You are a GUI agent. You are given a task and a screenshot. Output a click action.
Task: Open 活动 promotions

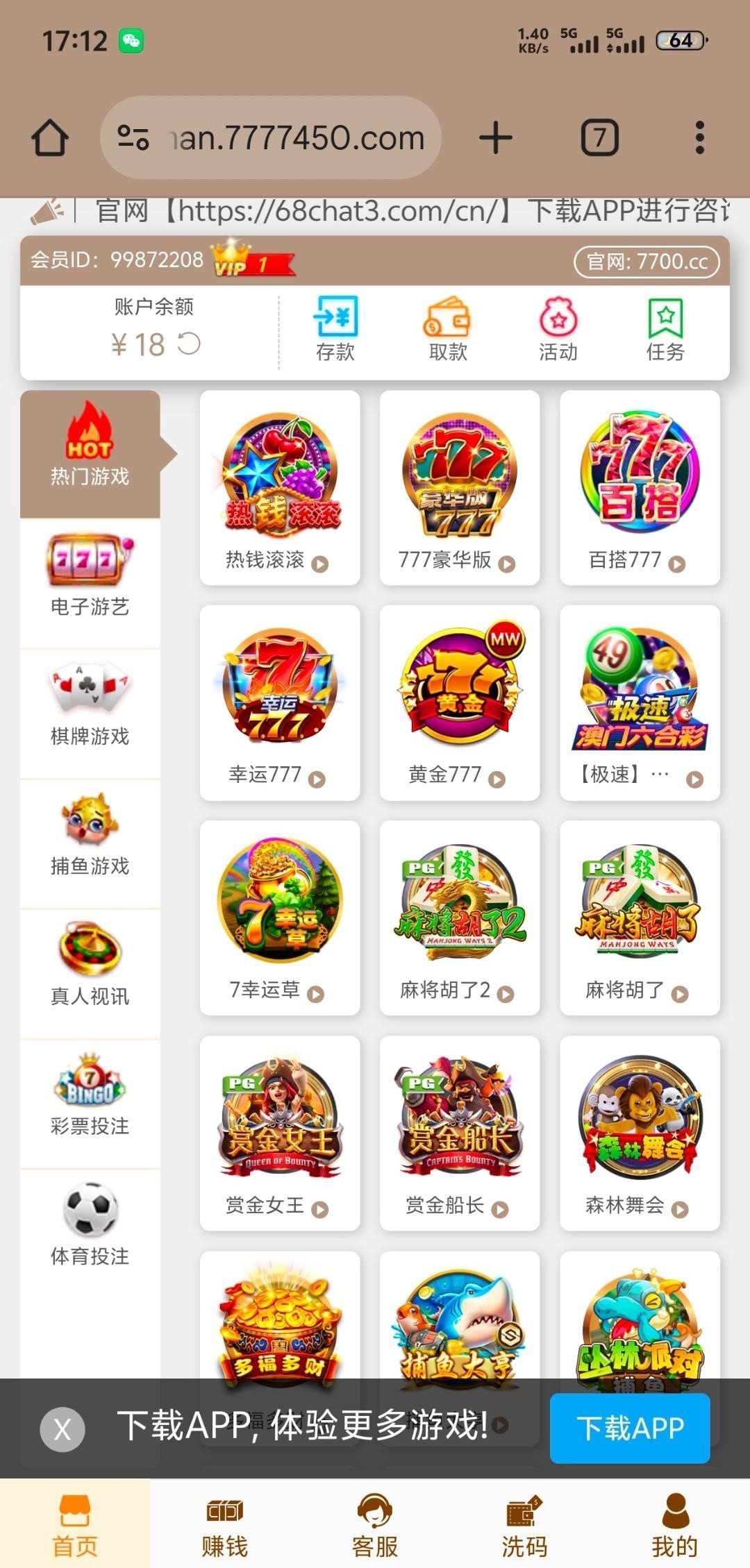[x=558, y=329]
